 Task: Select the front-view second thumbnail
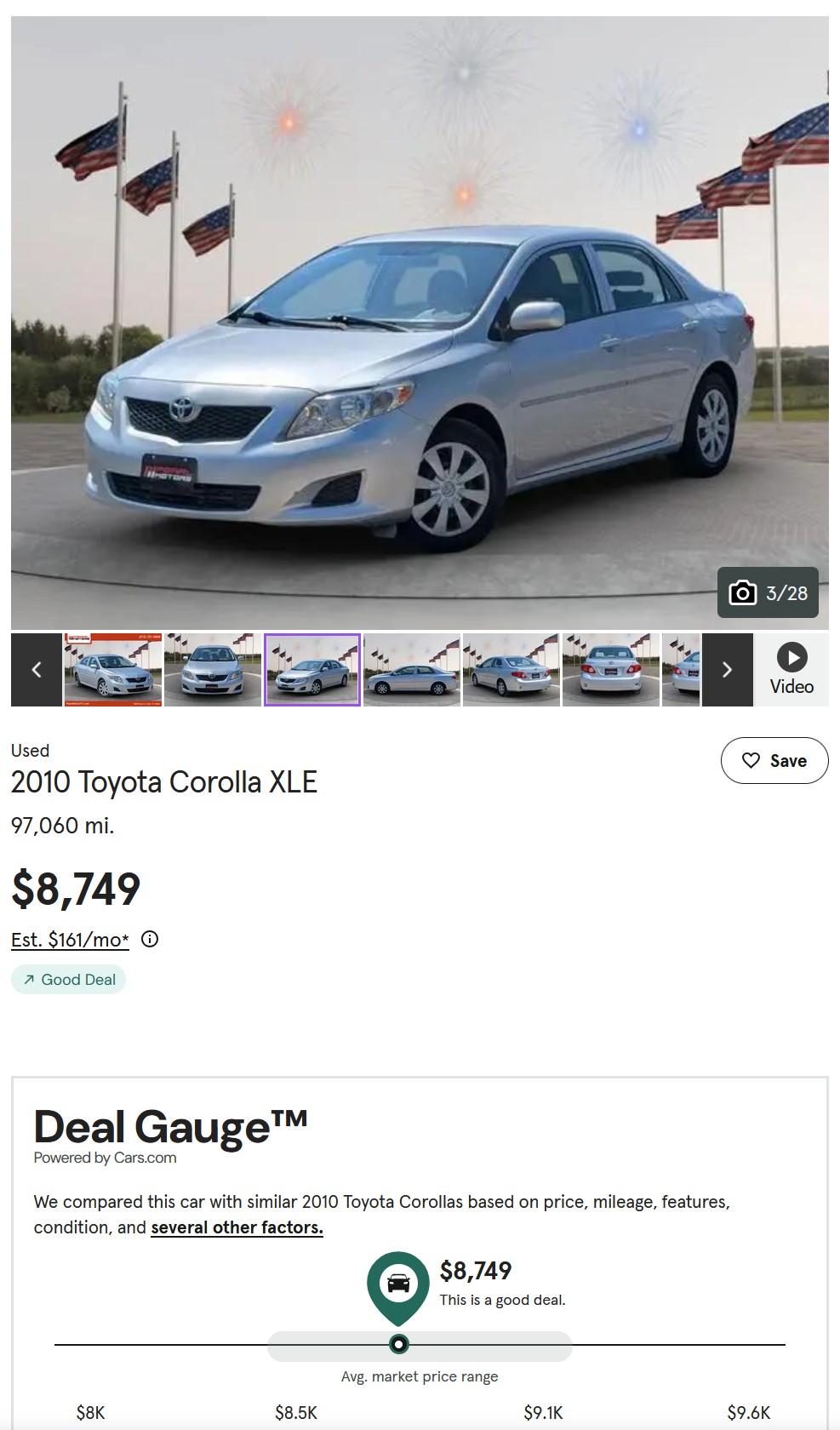tap(213, 670)
